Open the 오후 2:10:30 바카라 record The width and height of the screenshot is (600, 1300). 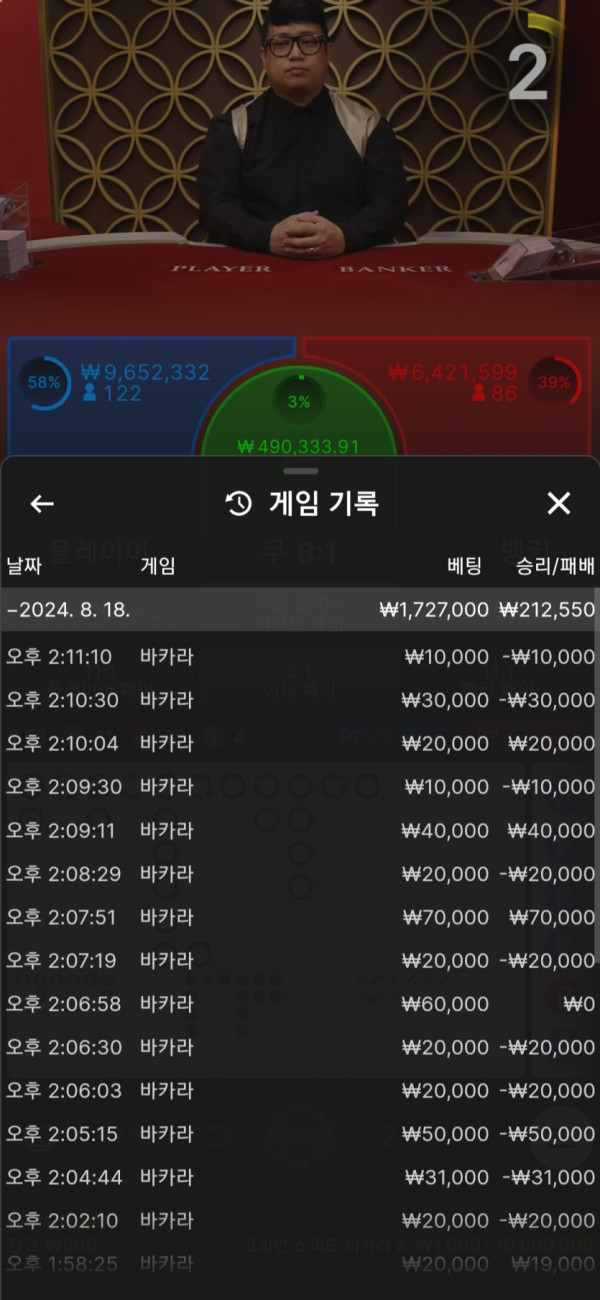coord(300,700)
